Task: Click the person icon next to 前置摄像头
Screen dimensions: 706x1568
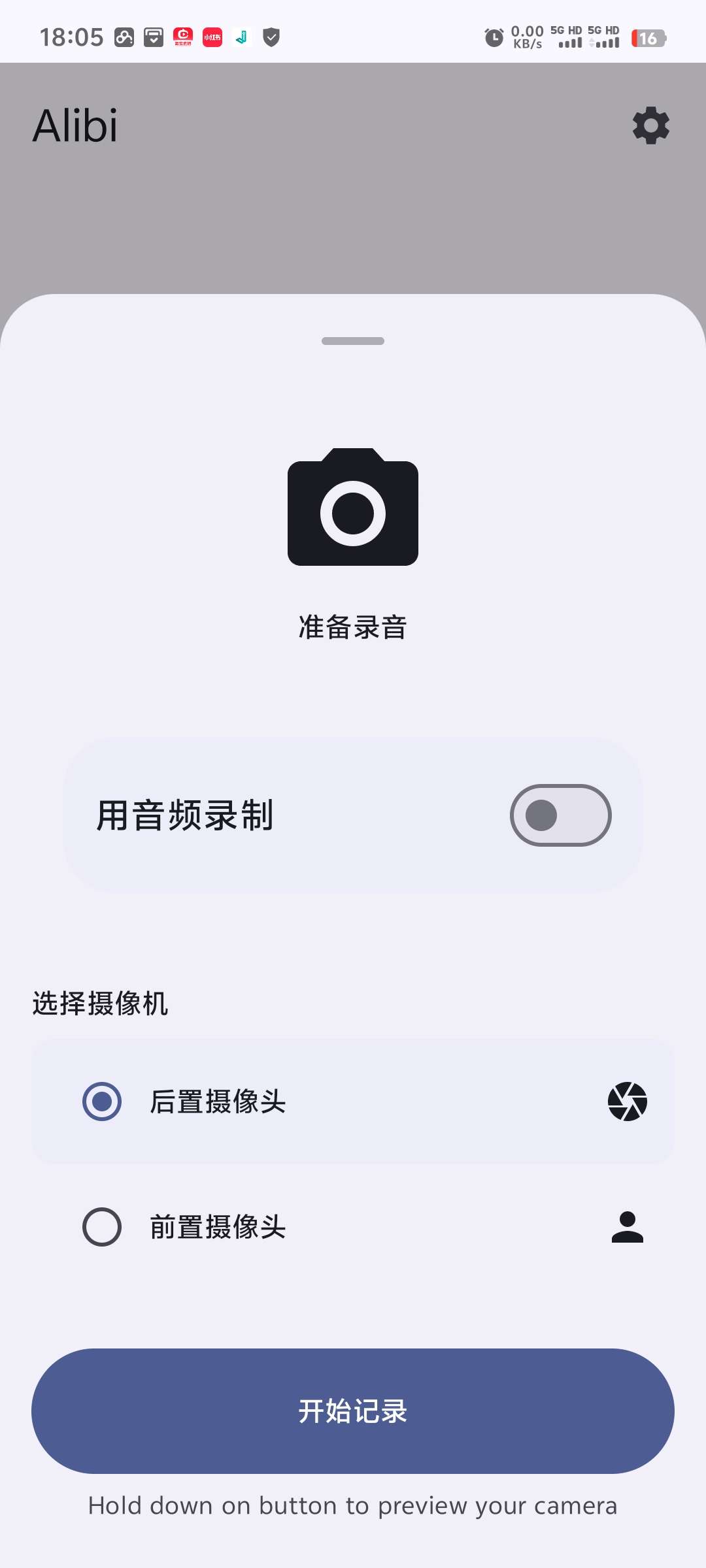Action: [627, 1227]
